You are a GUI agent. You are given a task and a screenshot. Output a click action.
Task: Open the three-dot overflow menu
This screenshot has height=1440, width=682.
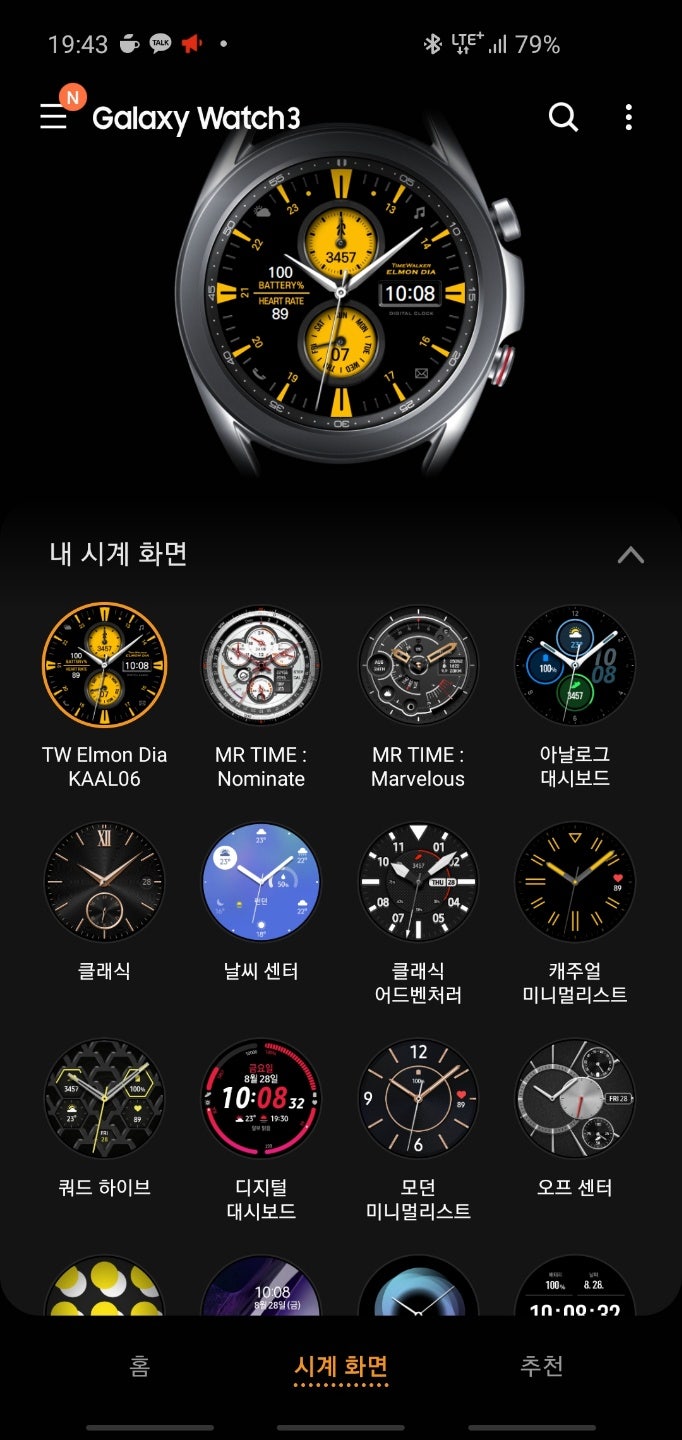tap(628, 117)
